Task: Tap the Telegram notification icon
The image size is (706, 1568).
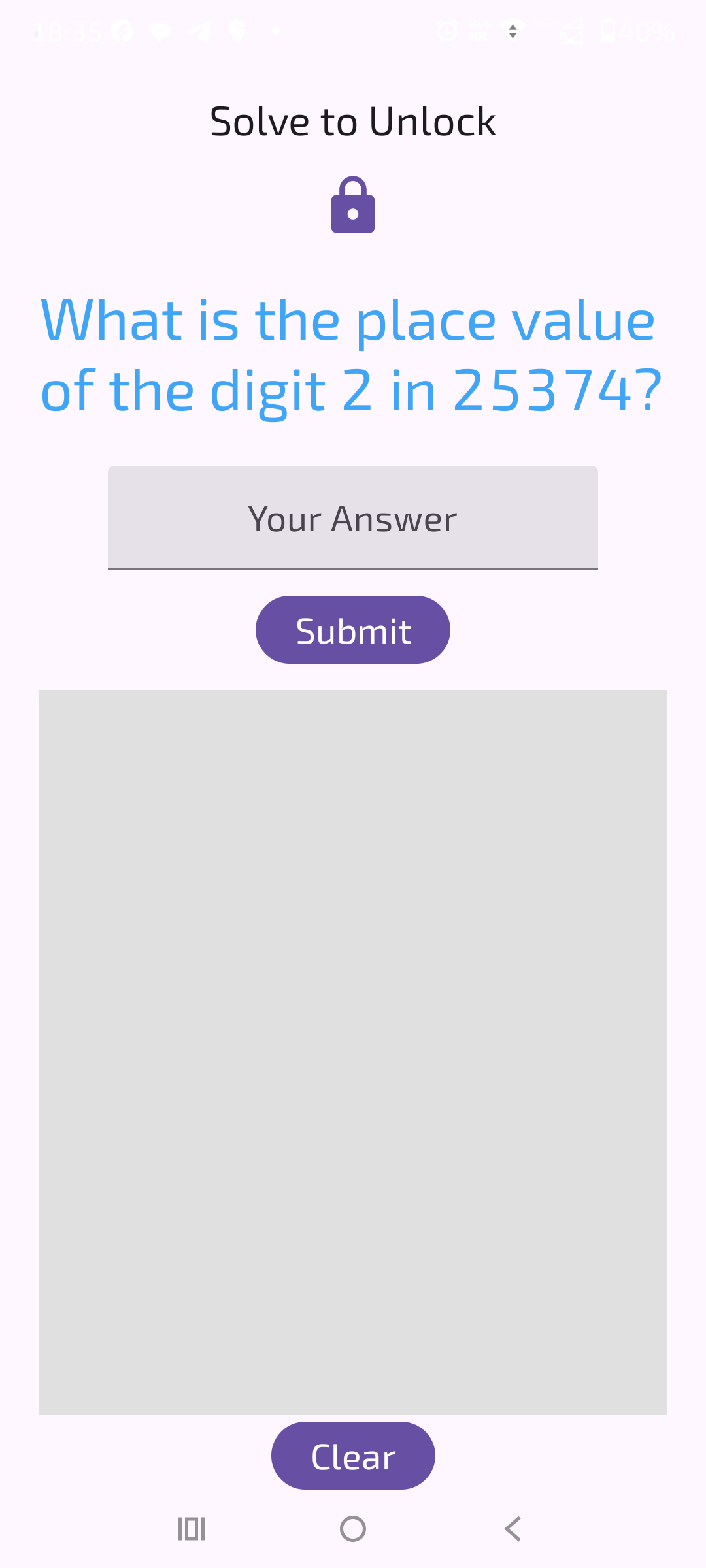Action: [x=199, y=31]
